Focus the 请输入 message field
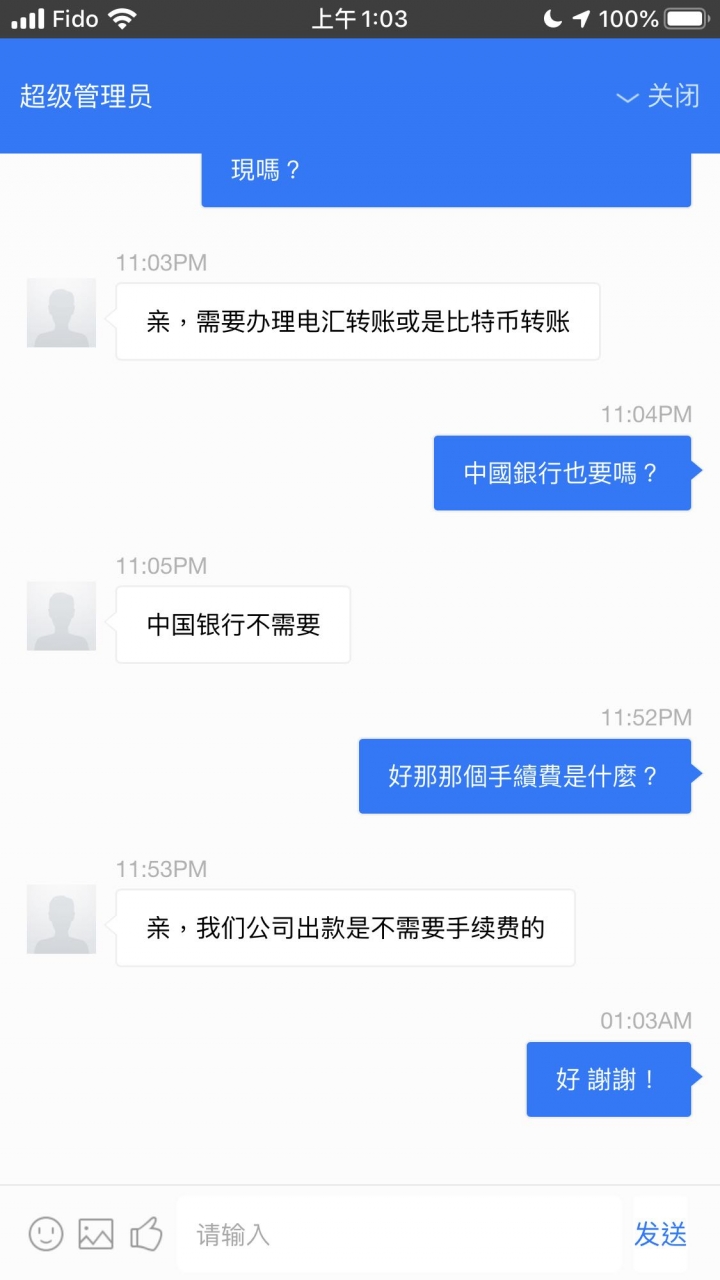 click(399, 1234)
